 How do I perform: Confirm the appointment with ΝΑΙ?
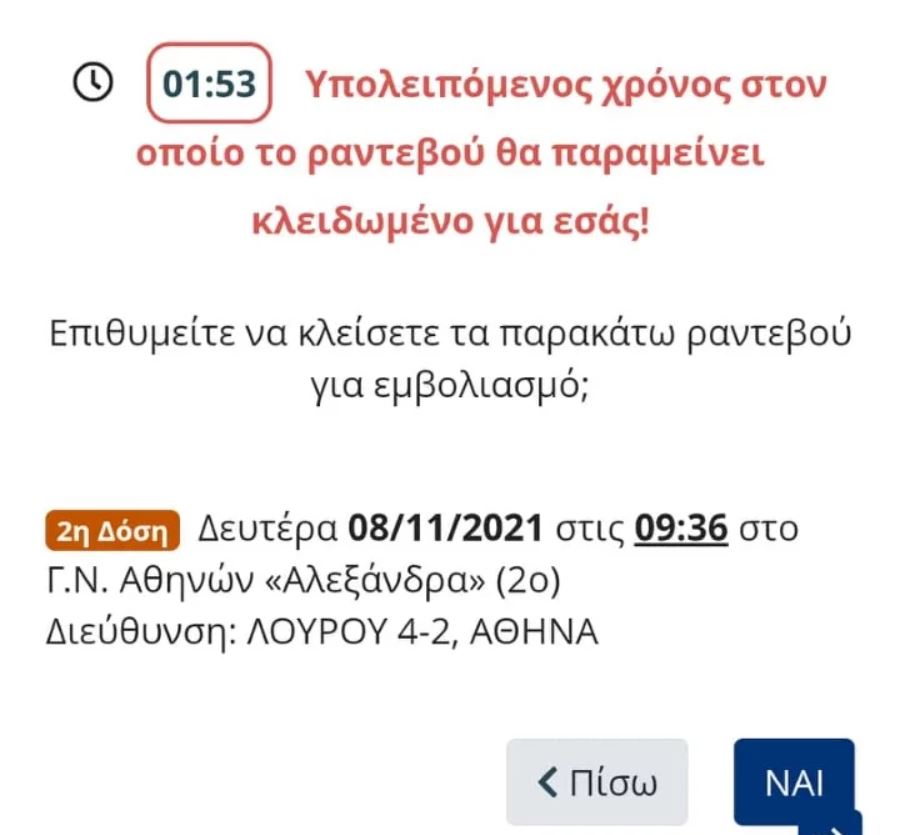click(x=794, y=783)
